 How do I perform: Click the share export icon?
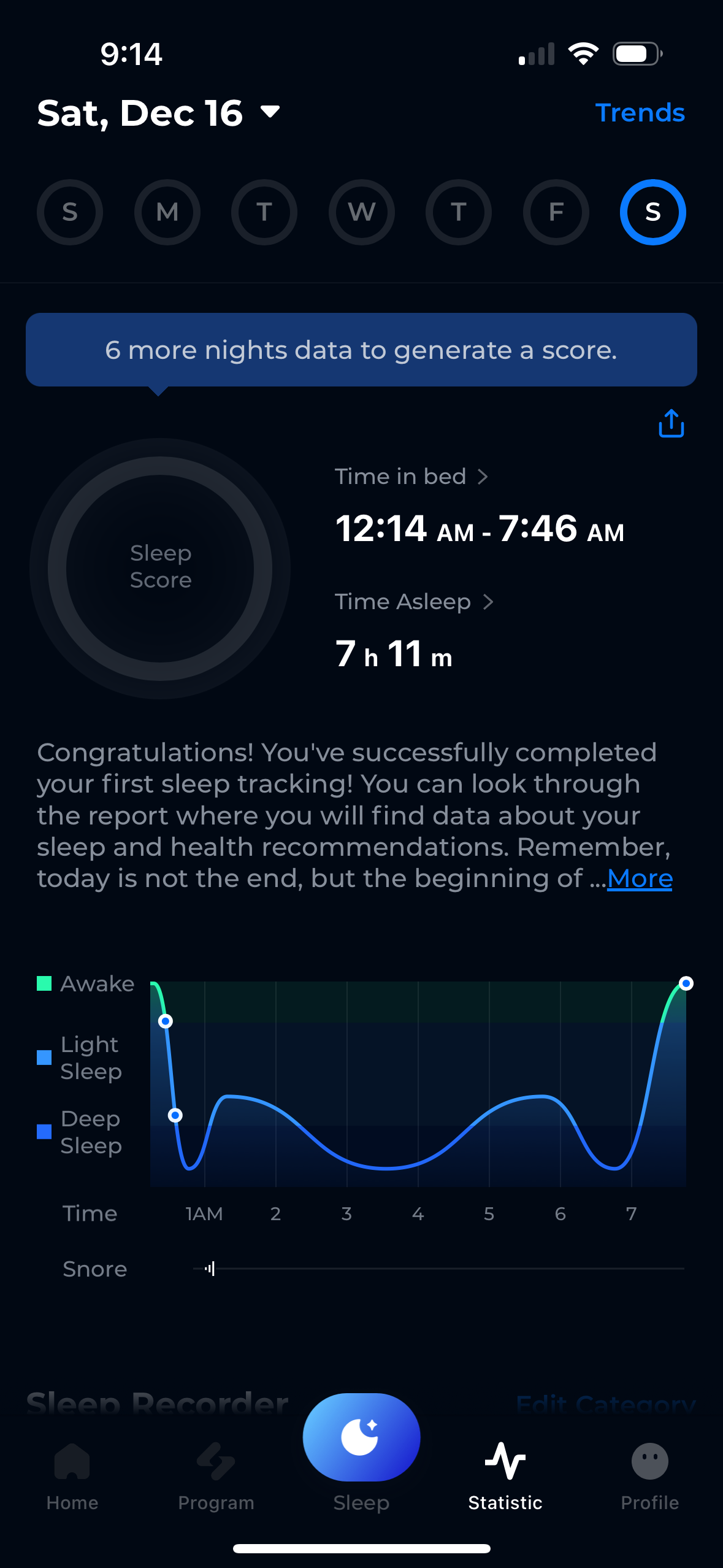[670, 423]
